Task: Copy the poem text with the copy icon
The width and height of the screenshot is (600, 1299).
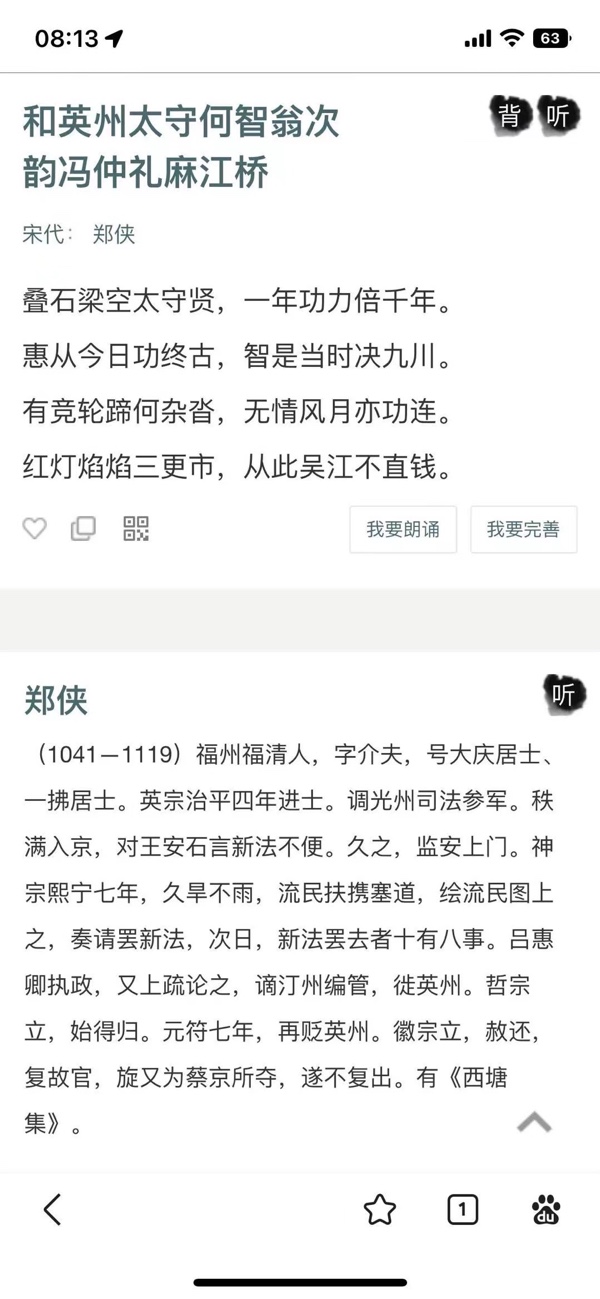Action: tap(84, 529)
